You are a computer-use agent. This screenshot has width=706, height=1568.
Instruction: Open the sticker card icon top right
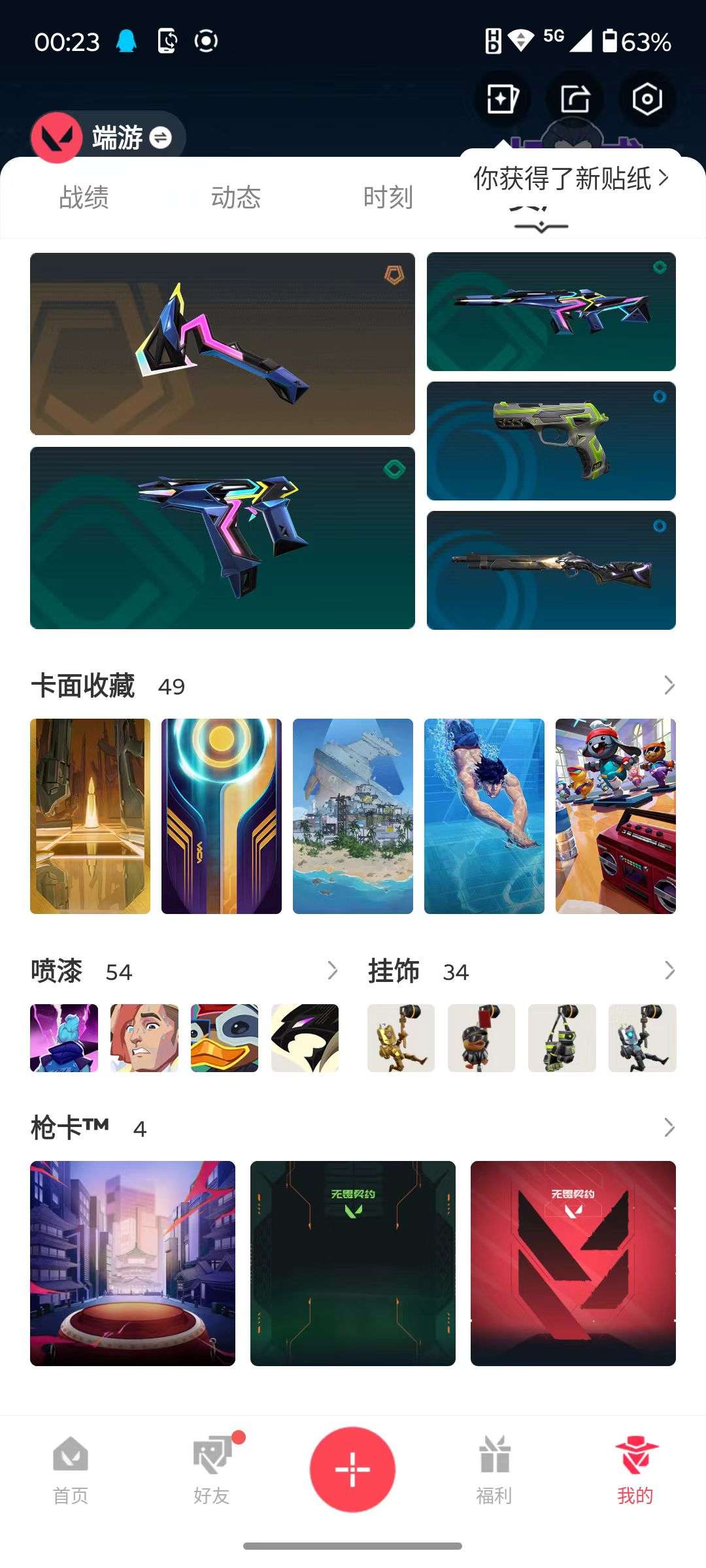coord(502,98)
